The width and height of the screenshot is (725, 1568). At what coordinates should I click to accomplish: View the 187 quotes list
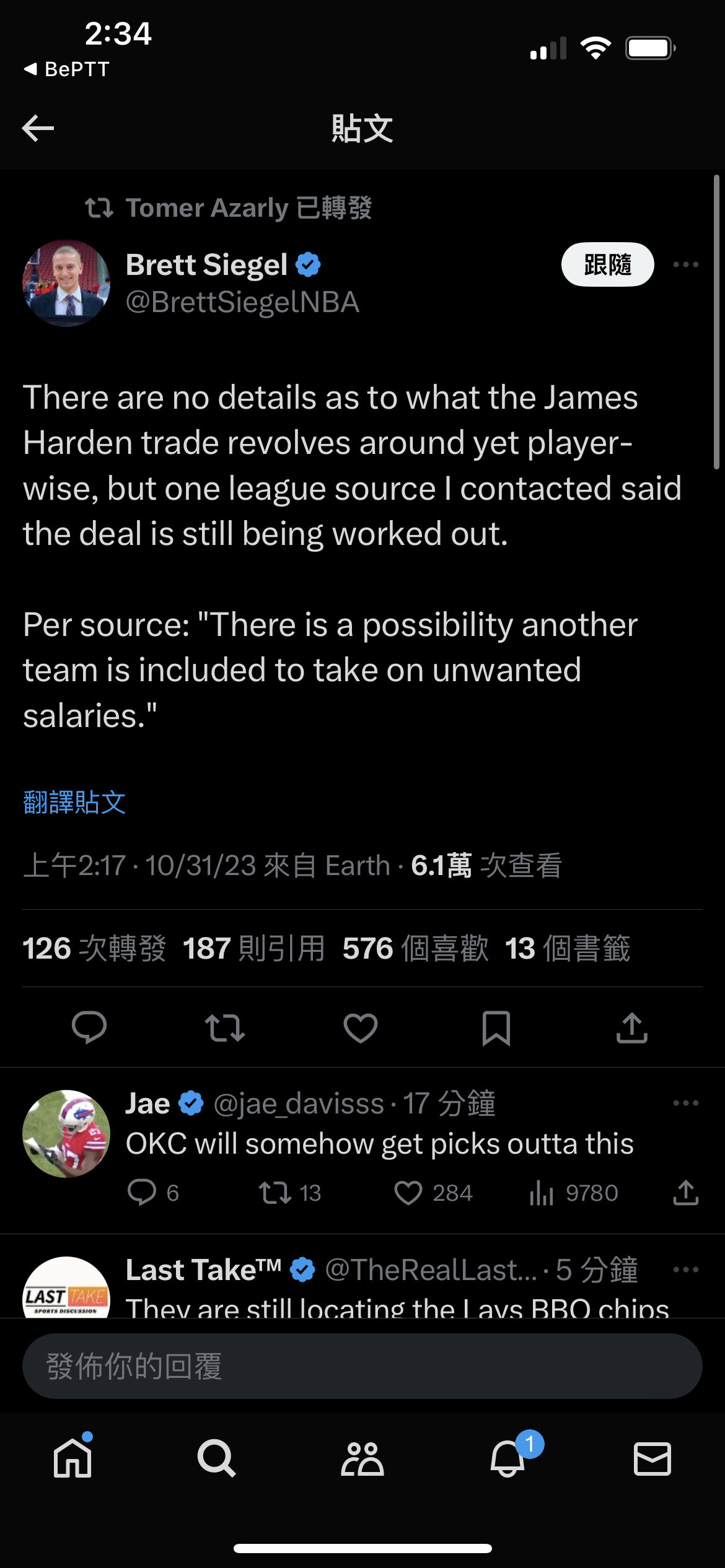(x=254, y=948)
